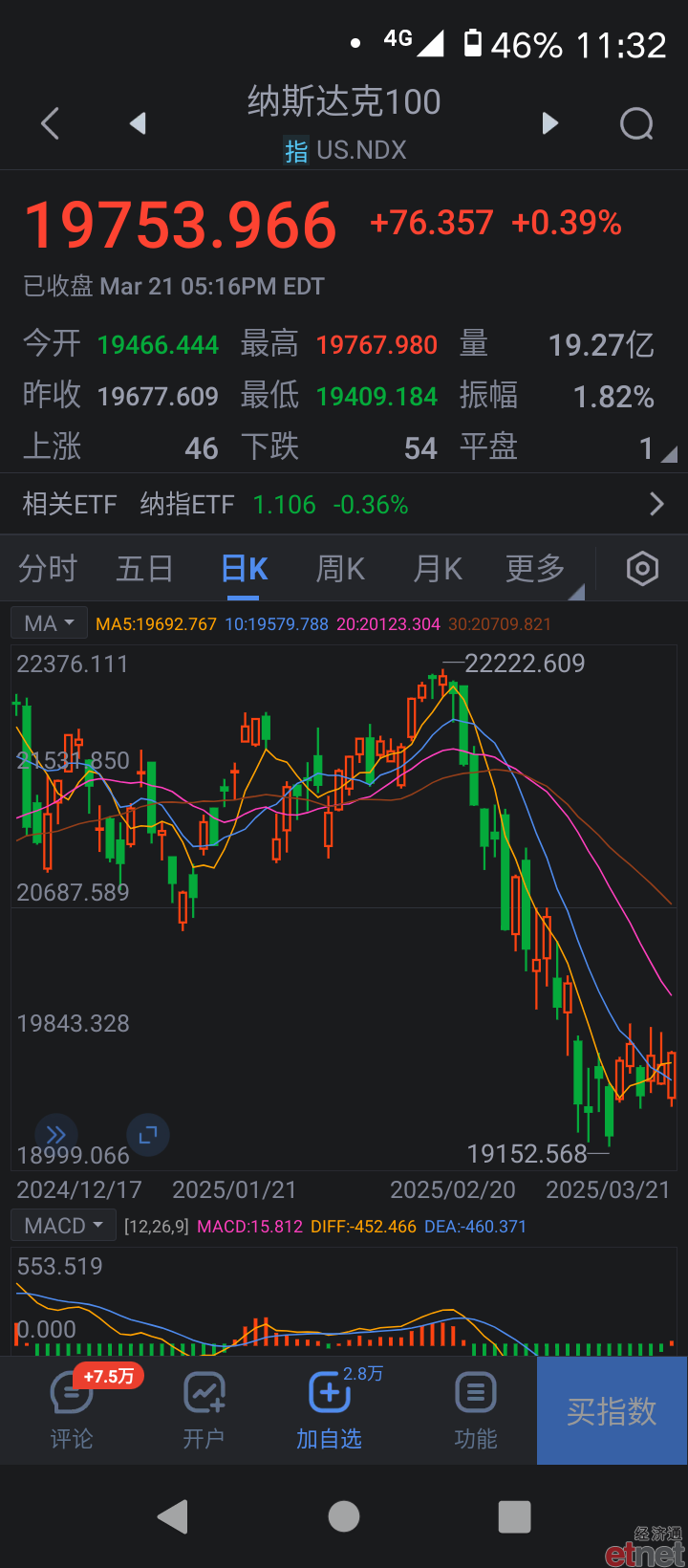
Task: Go back using the top-left arrow
Action: coord(51,123)
